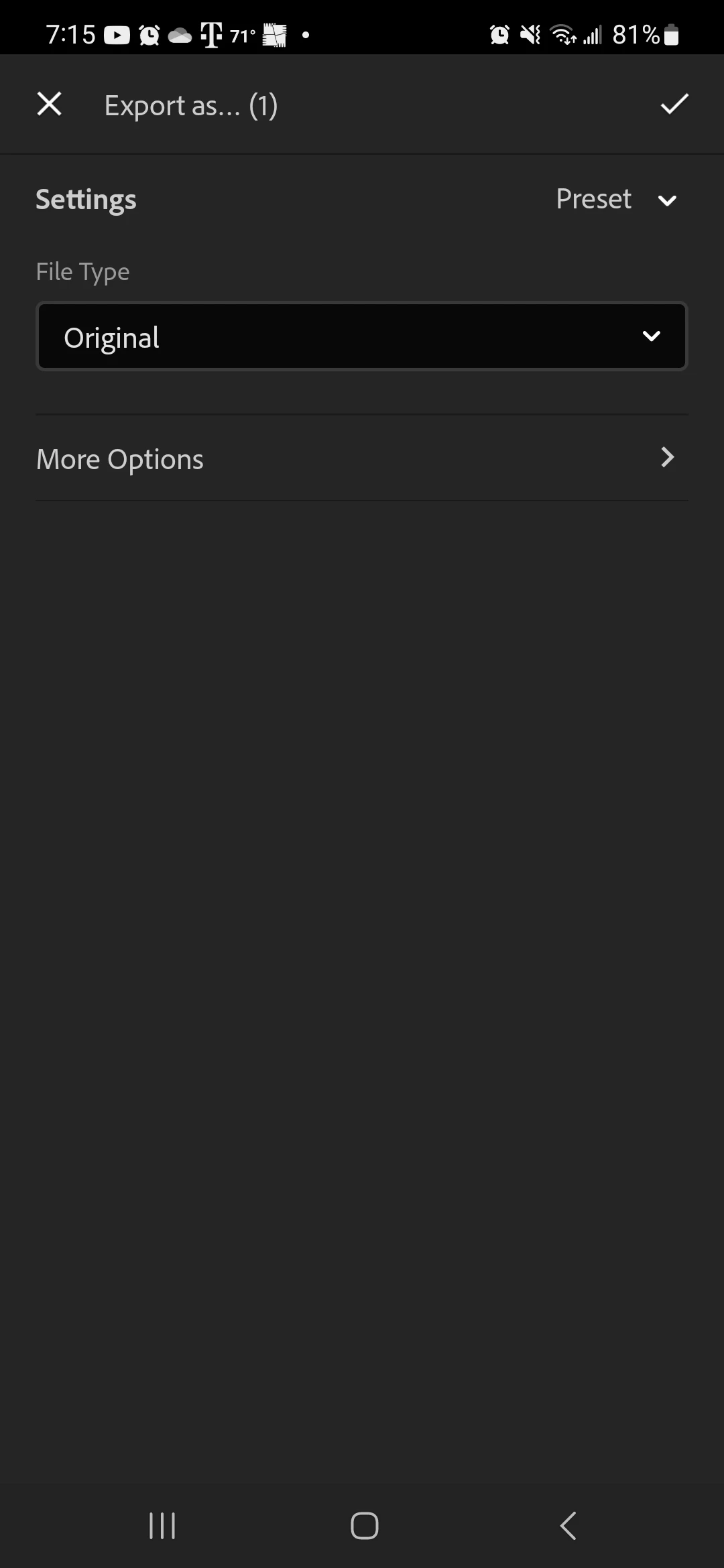The image size is (724, 1568).
Task: Expand the Preset dropdown
Action: click(x=616, y=200)
